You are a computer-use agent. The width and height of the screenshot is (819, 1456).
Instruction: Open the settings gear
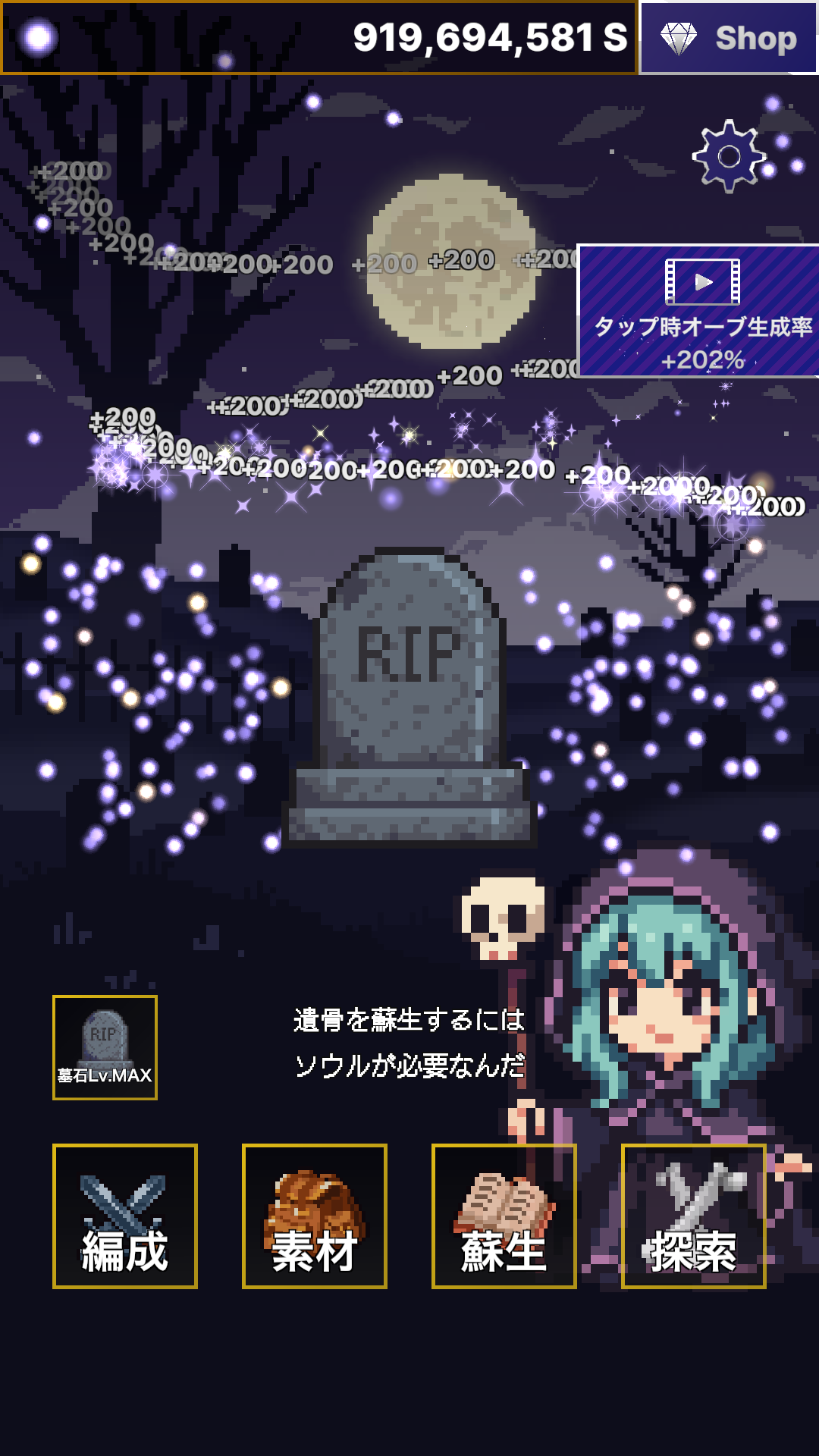point(729,156)
